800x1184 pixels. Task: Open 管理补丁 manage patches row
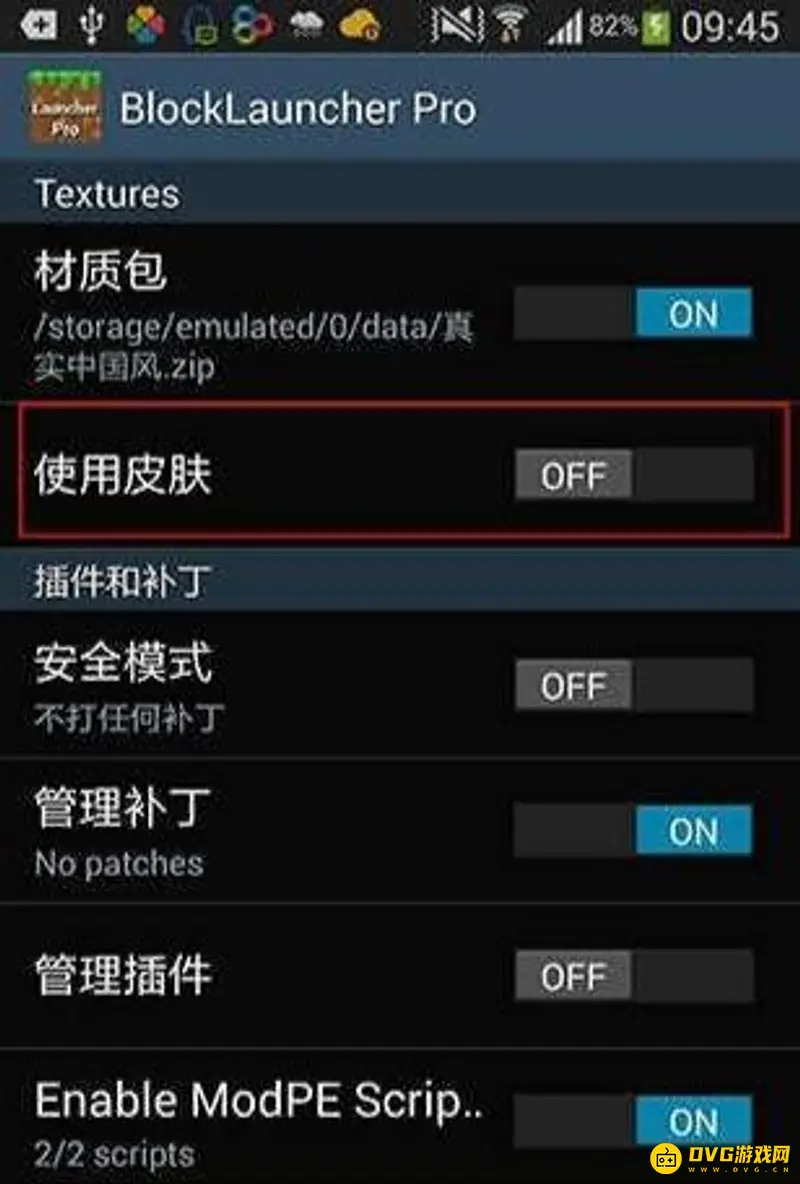[x=250, y=832]
